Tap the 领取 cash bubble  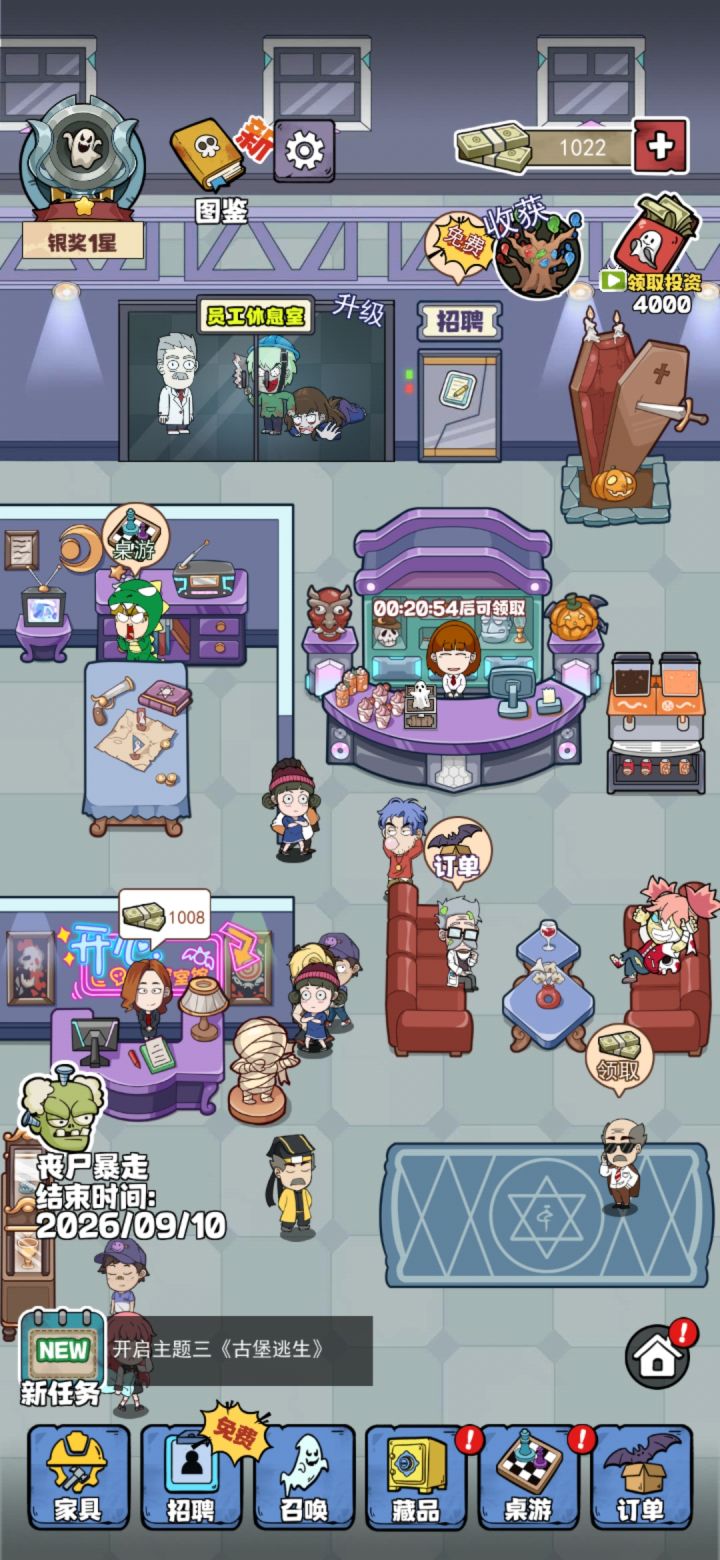coord(619,1059)
